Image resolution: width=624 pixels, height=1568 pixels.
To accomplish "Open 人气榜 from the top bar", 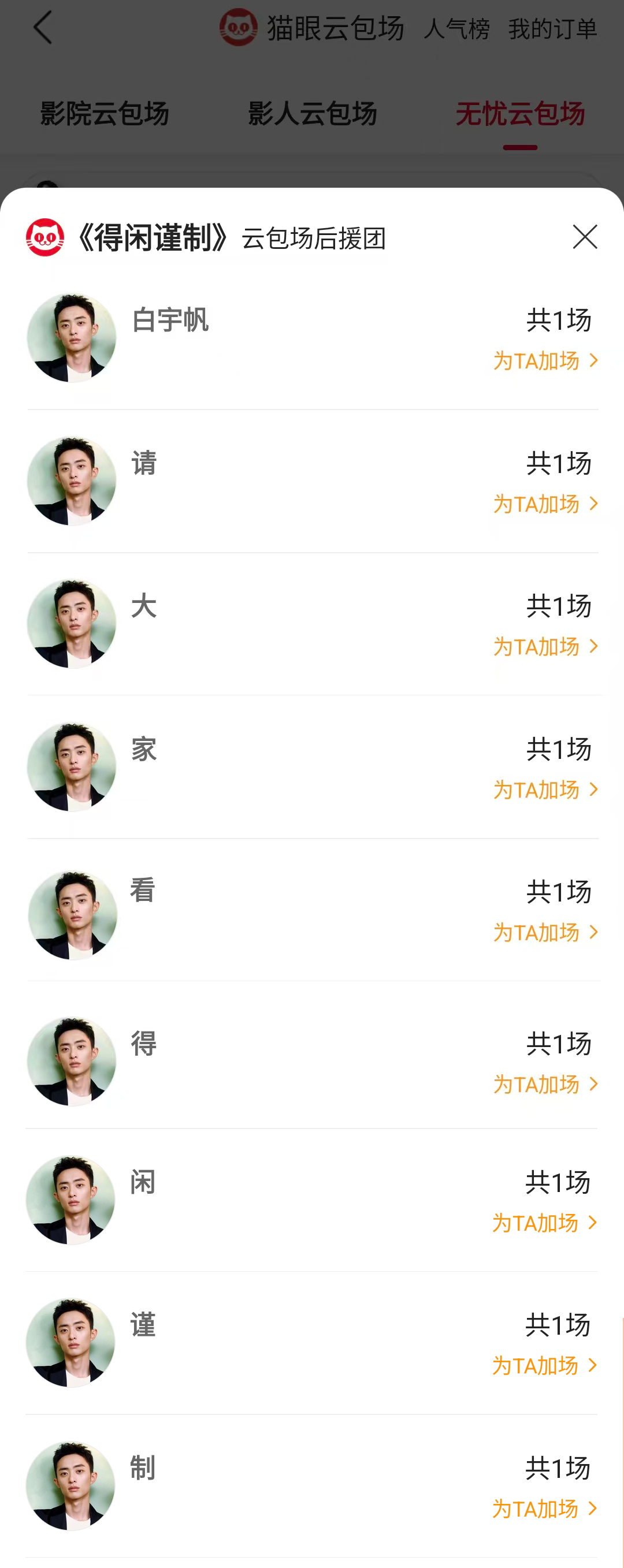I will click(x=456, y=29).
